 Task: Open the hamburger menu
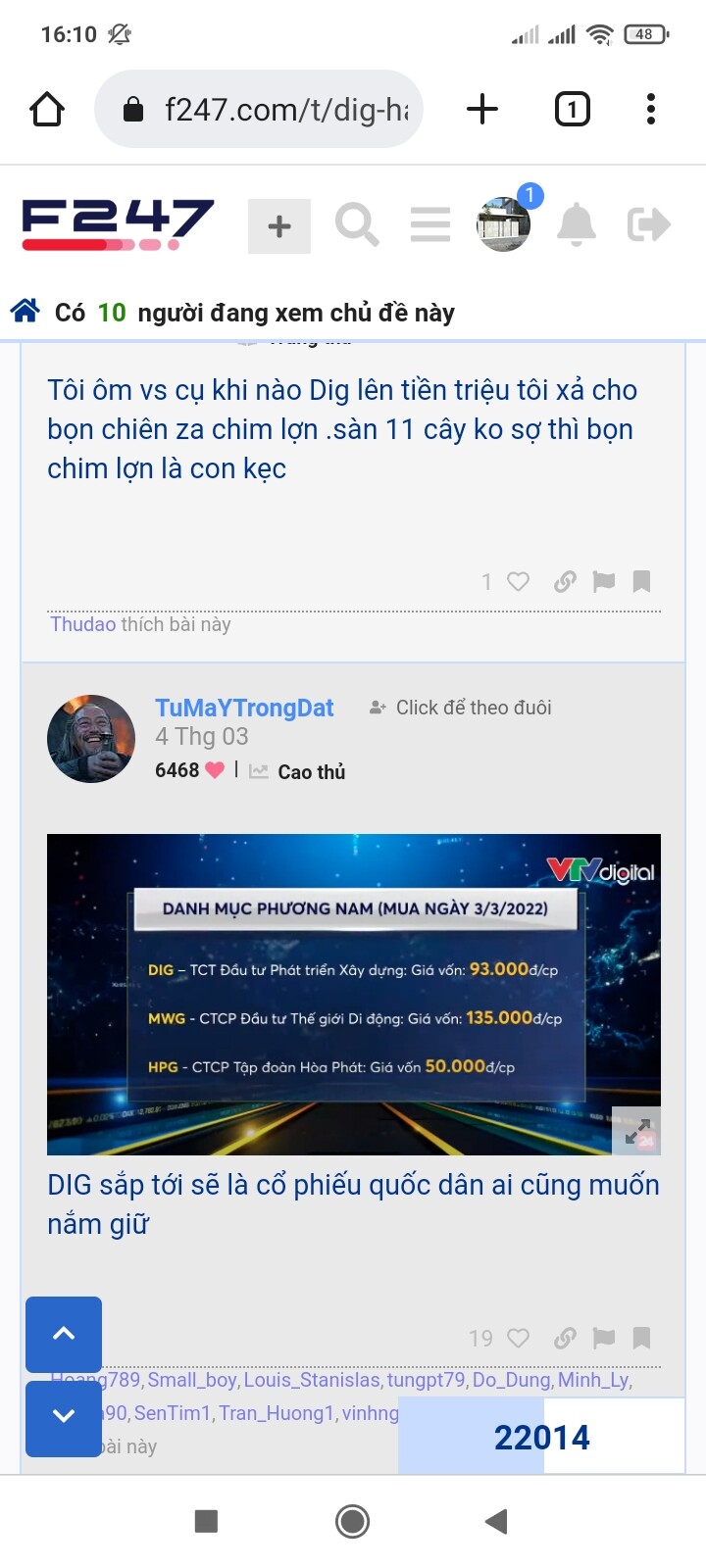(430, 225)
